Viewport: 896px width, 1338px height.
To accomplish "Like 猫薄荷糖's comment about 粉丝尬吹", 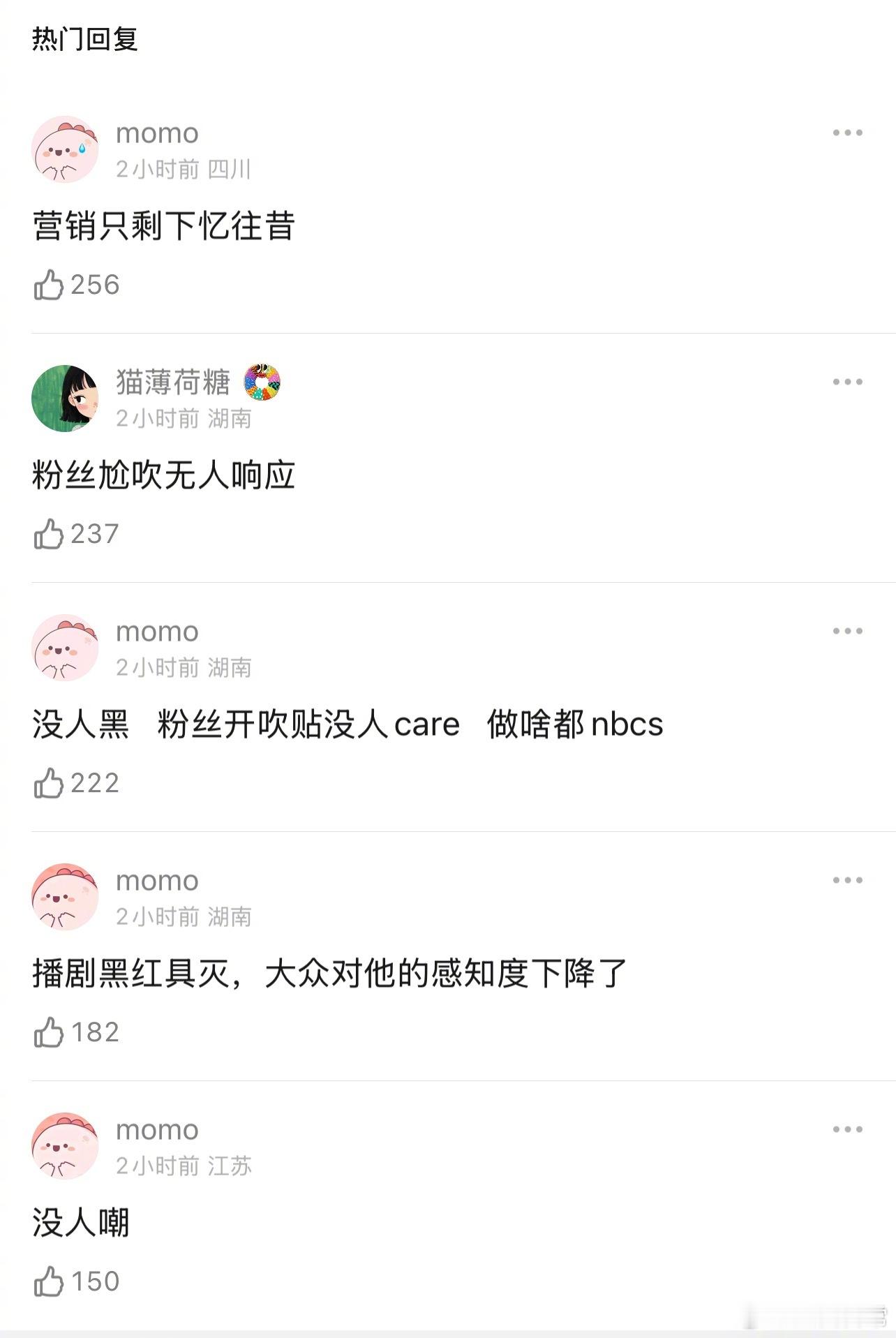I will (x=50, y=534).
